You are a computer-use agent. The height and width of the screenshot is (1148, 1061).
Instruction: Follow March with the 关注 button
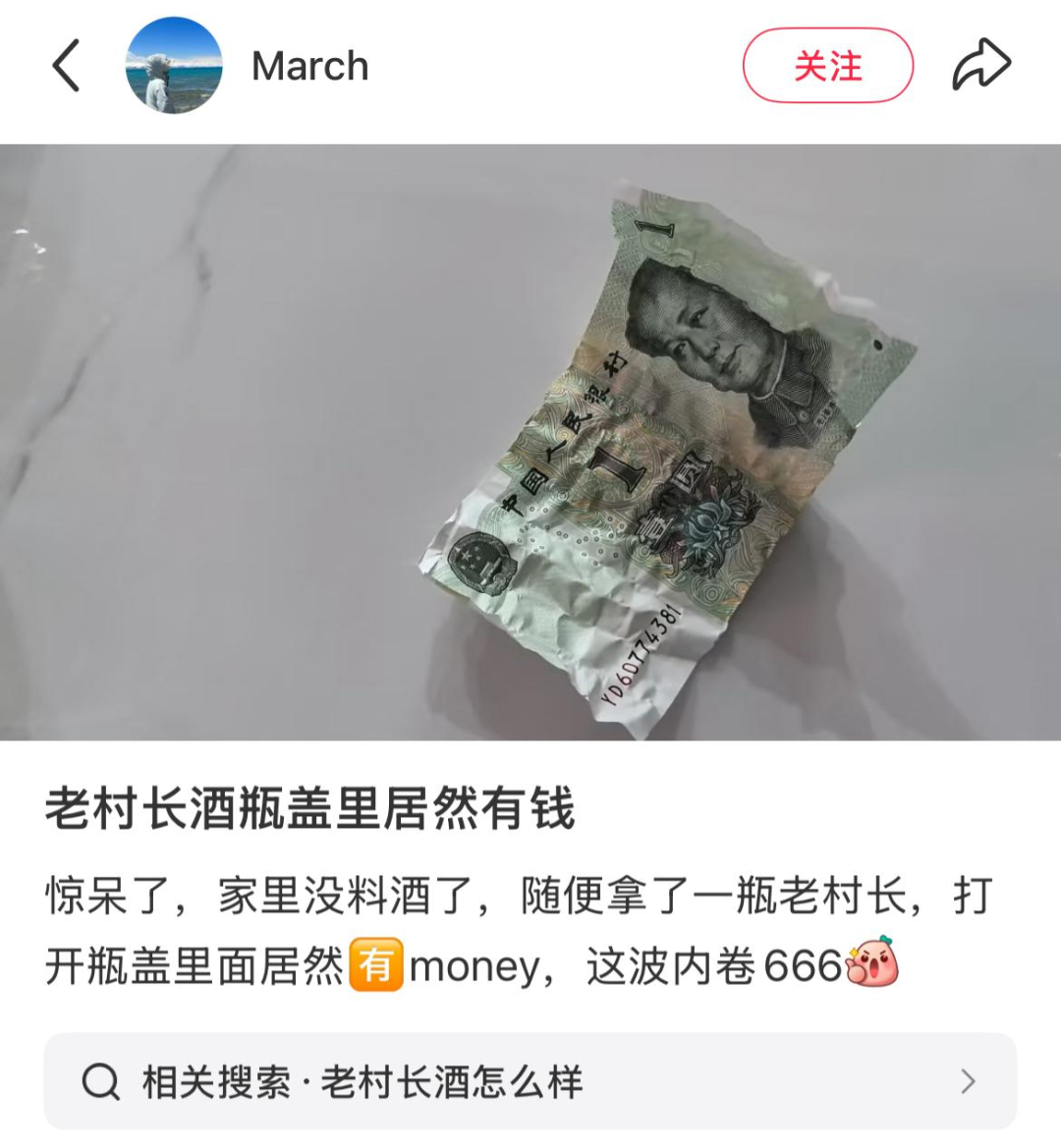(827, 66)
